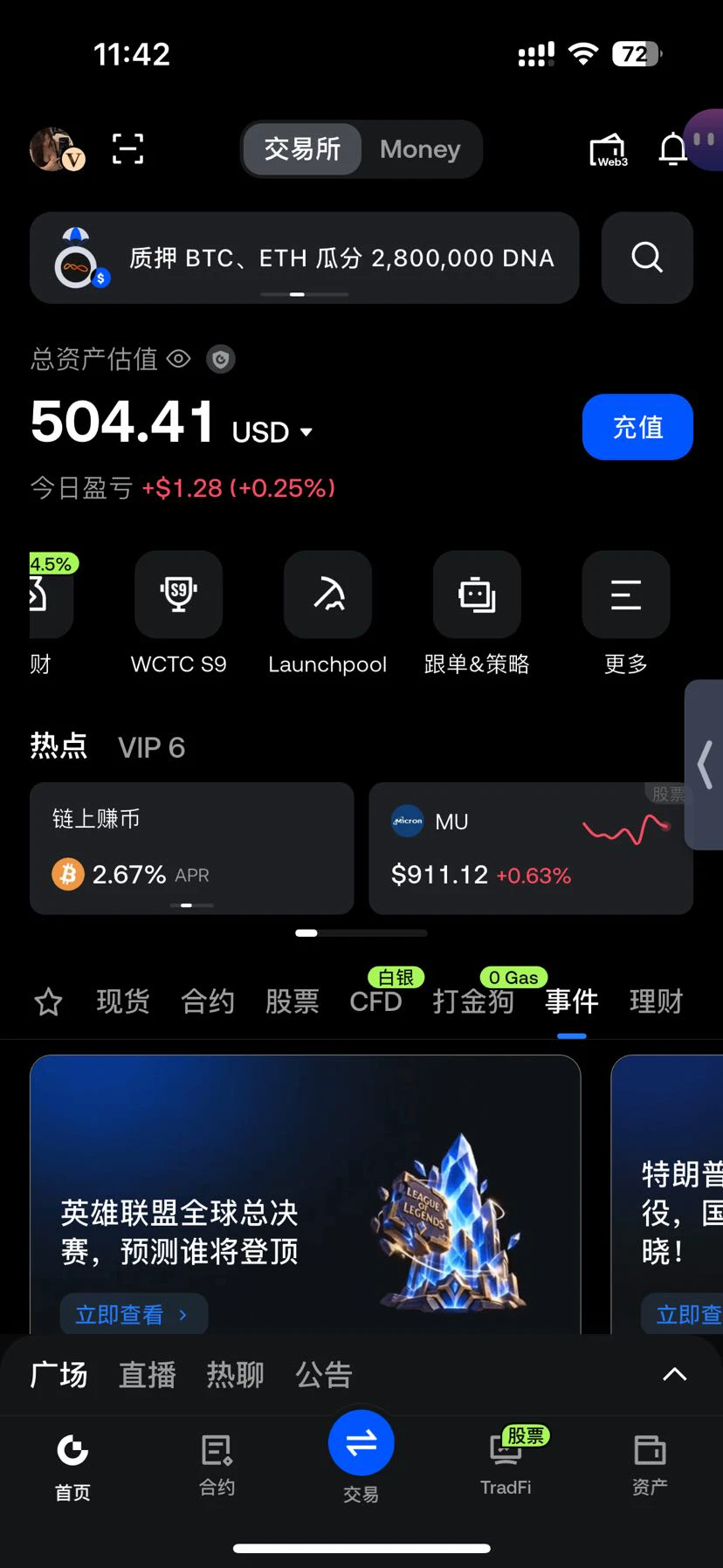Switch to the Money segment
Screen dimensions: 723x1568
tap(420, 149)
